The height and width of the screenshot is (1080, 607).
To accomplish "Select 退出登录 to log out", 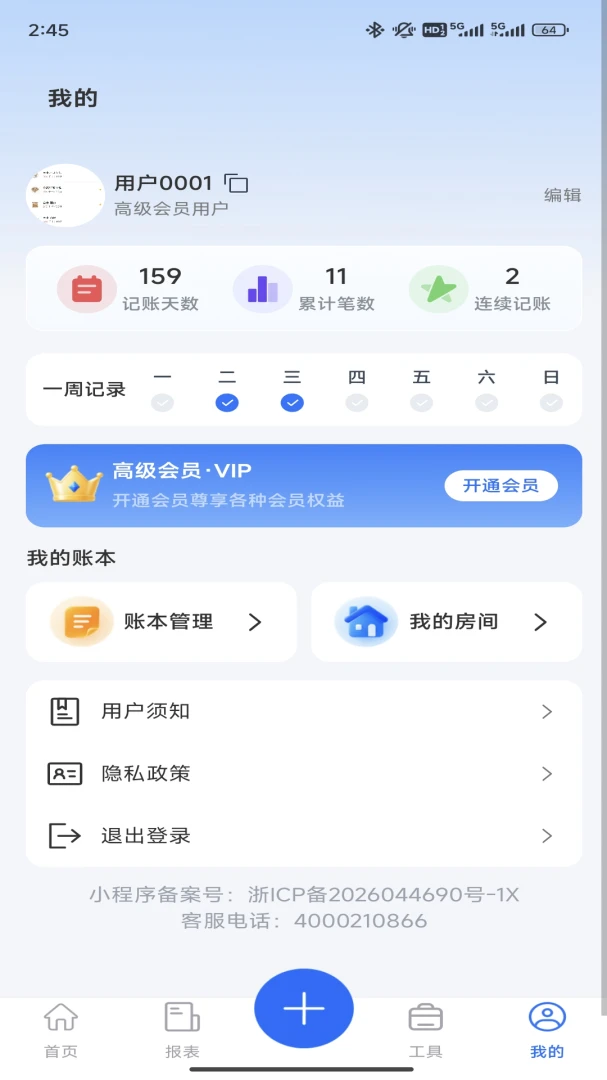I will tap(304, 835).
